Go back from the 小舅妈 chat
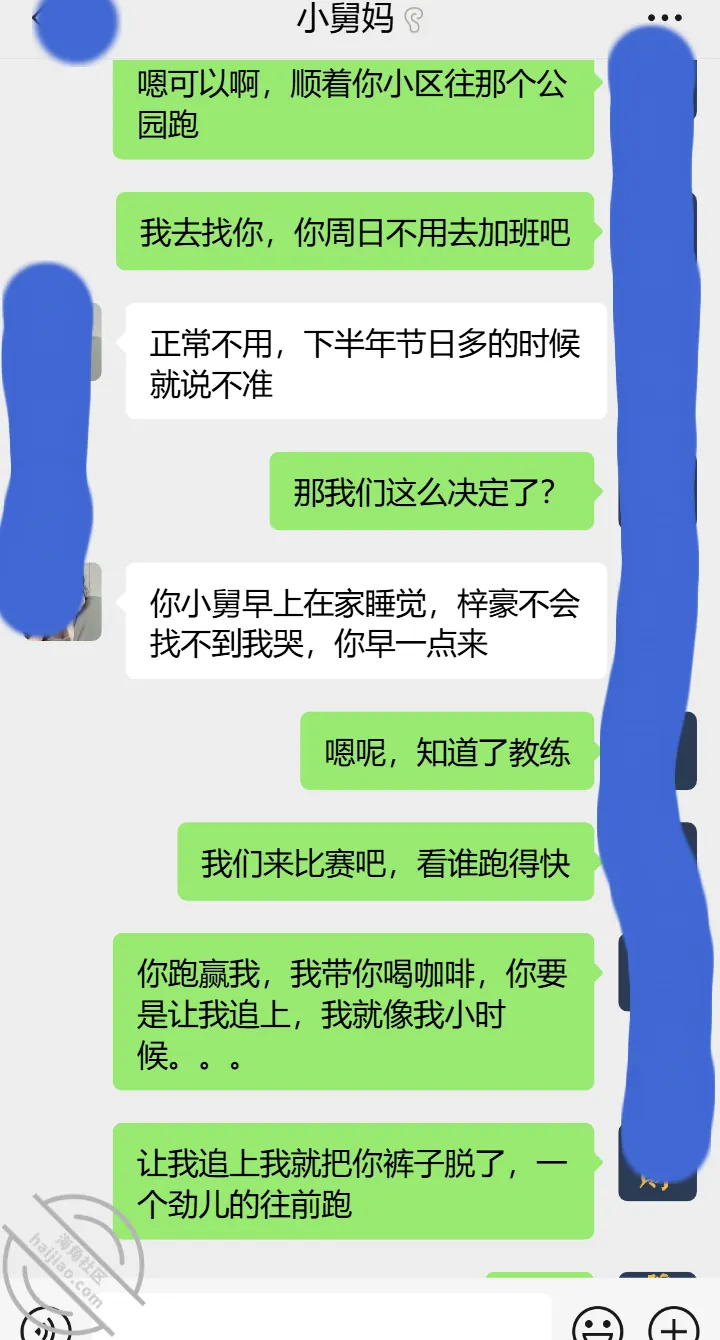The width and height of the screenshot is (720, 1340). 36,20
